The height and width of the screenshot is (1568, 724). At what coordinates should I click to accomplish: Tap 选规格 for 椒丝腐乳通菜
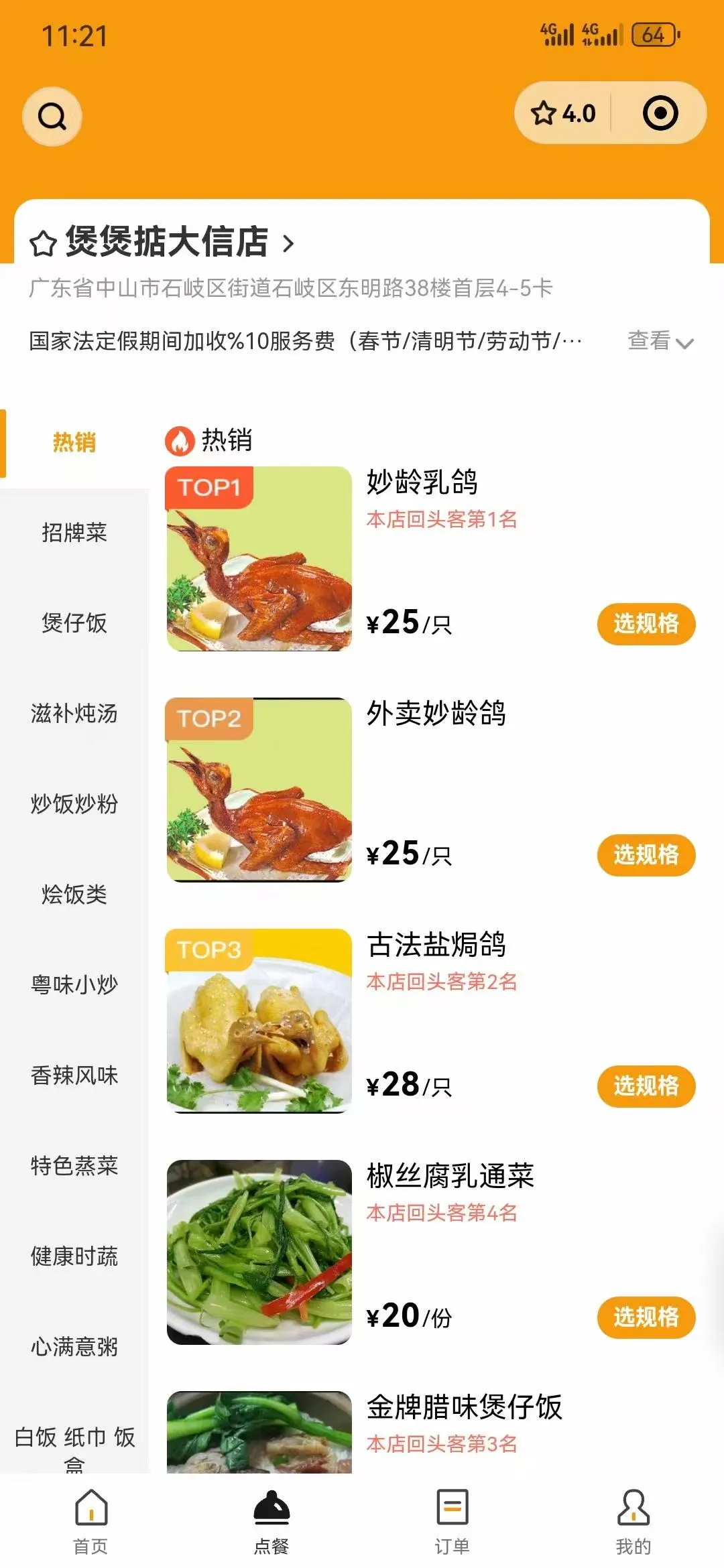tap(646, 1317)
